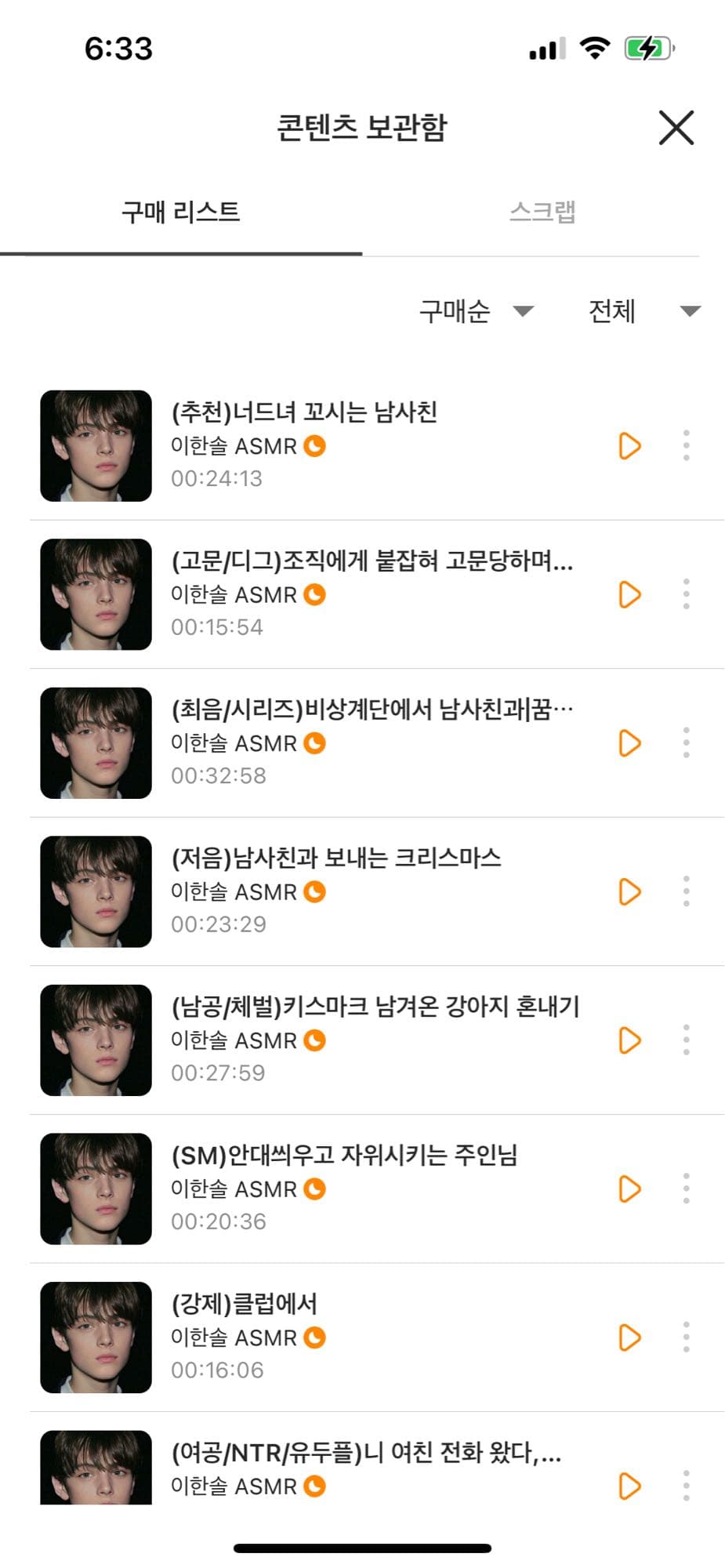Screen dimensions: 725x1568
Task: Close the 콘텐츠 보관함 screen
Action: 676,128
